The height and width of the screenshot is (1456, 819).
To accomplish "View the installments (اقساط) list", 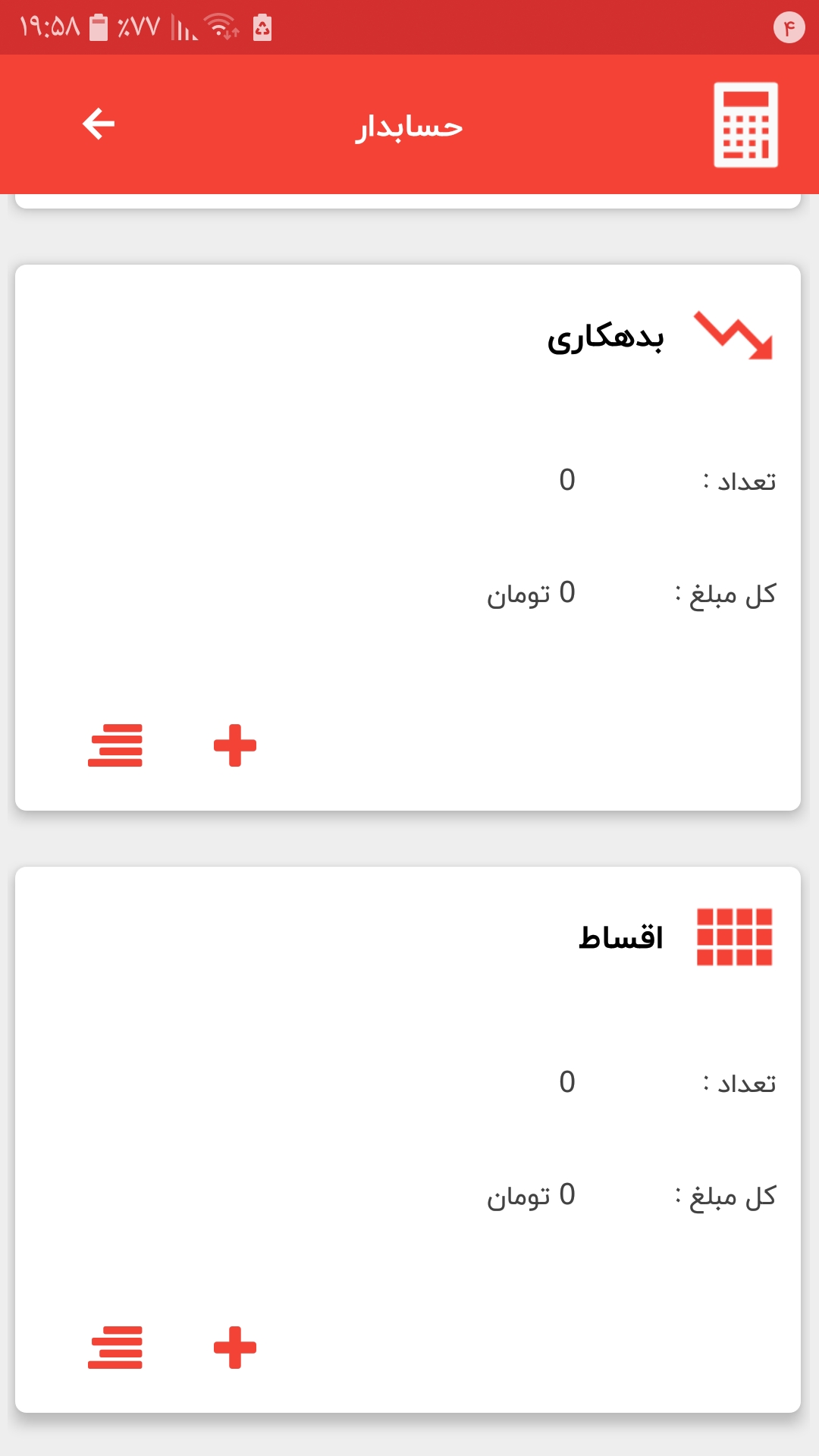I will [115, 1348].
